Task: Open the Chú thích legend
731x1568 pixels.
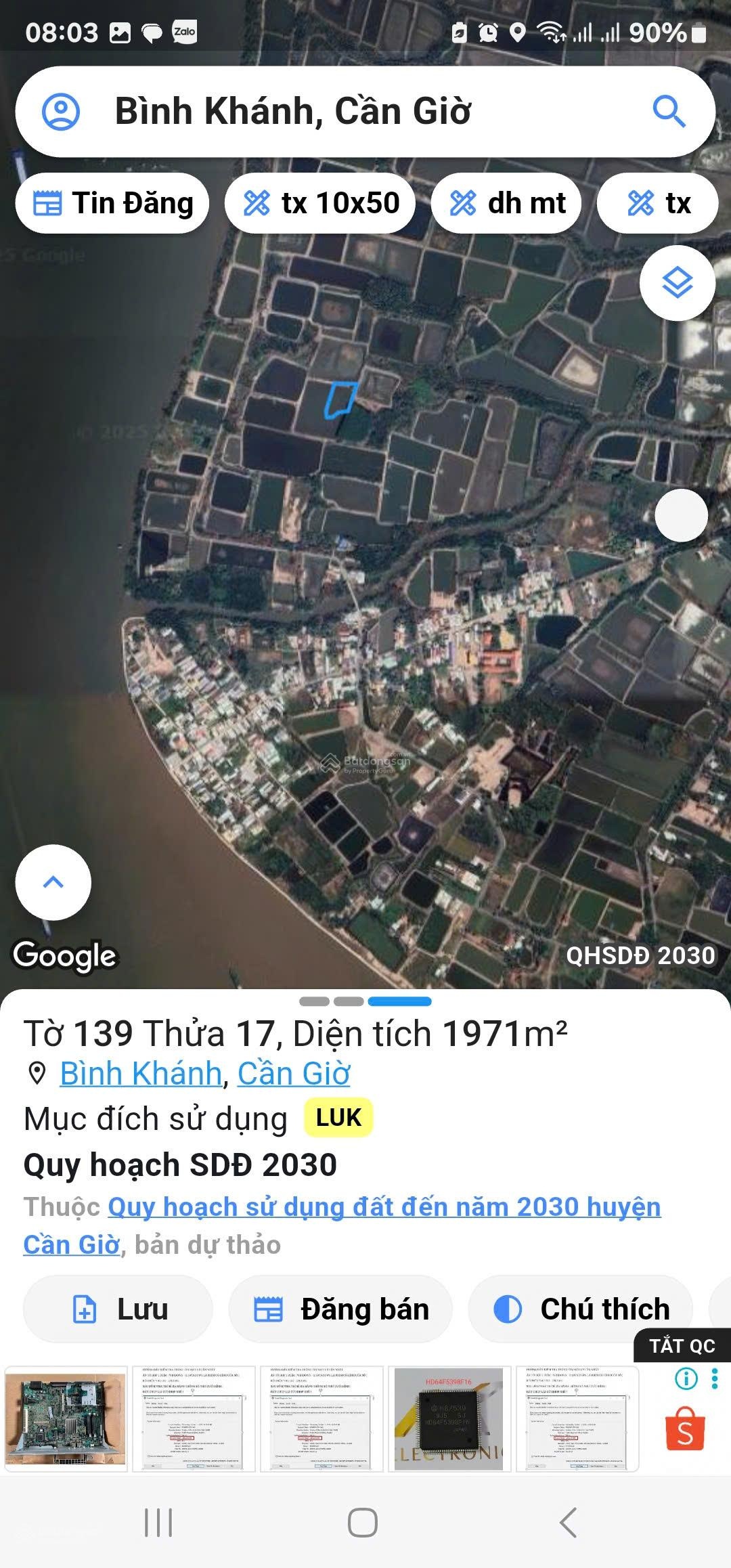Action: tap(581, 1309)
